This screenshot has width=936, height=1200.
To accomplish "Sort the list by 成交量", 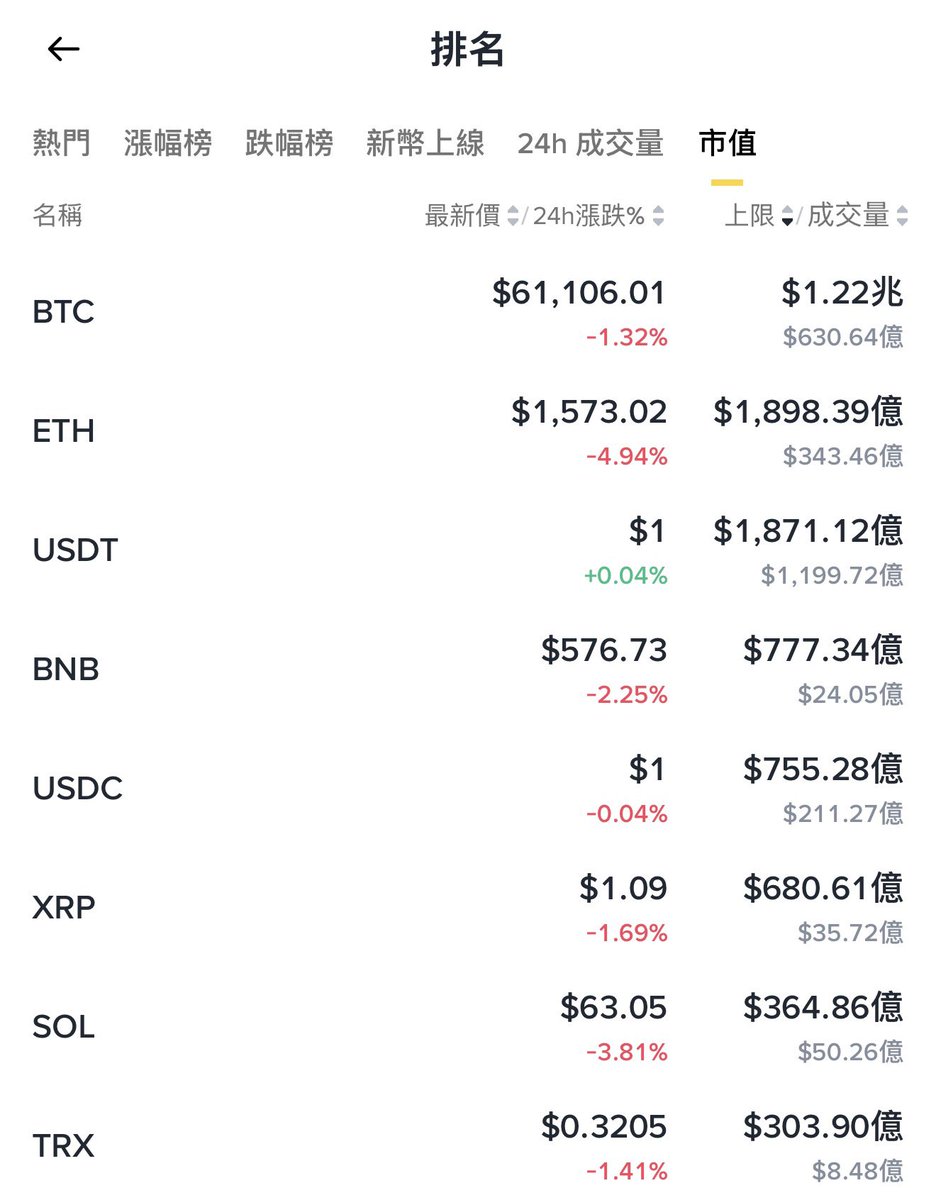I will tap(858, 215).
